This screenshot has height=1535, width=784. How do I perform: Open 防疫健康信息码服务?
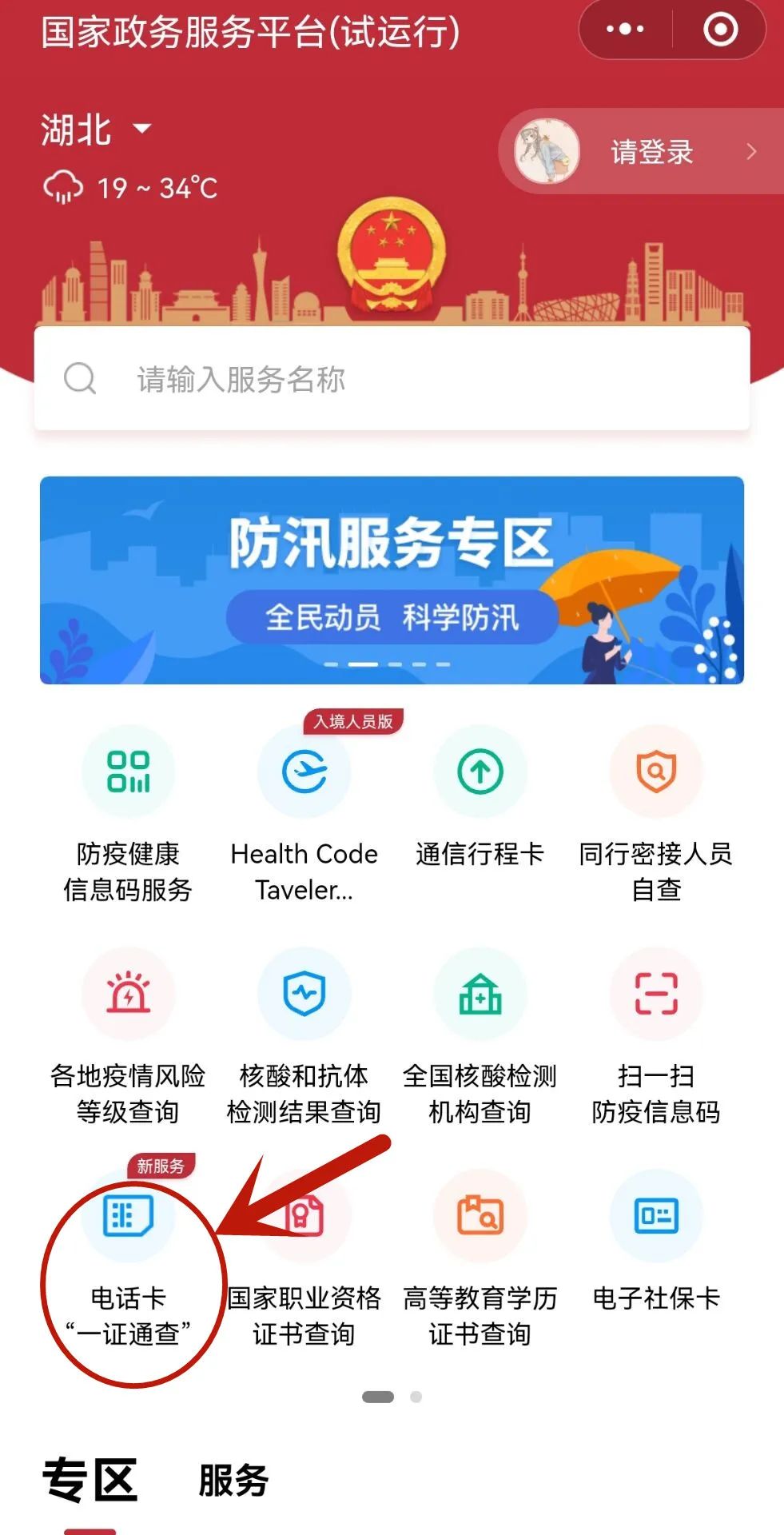[128, 814]
